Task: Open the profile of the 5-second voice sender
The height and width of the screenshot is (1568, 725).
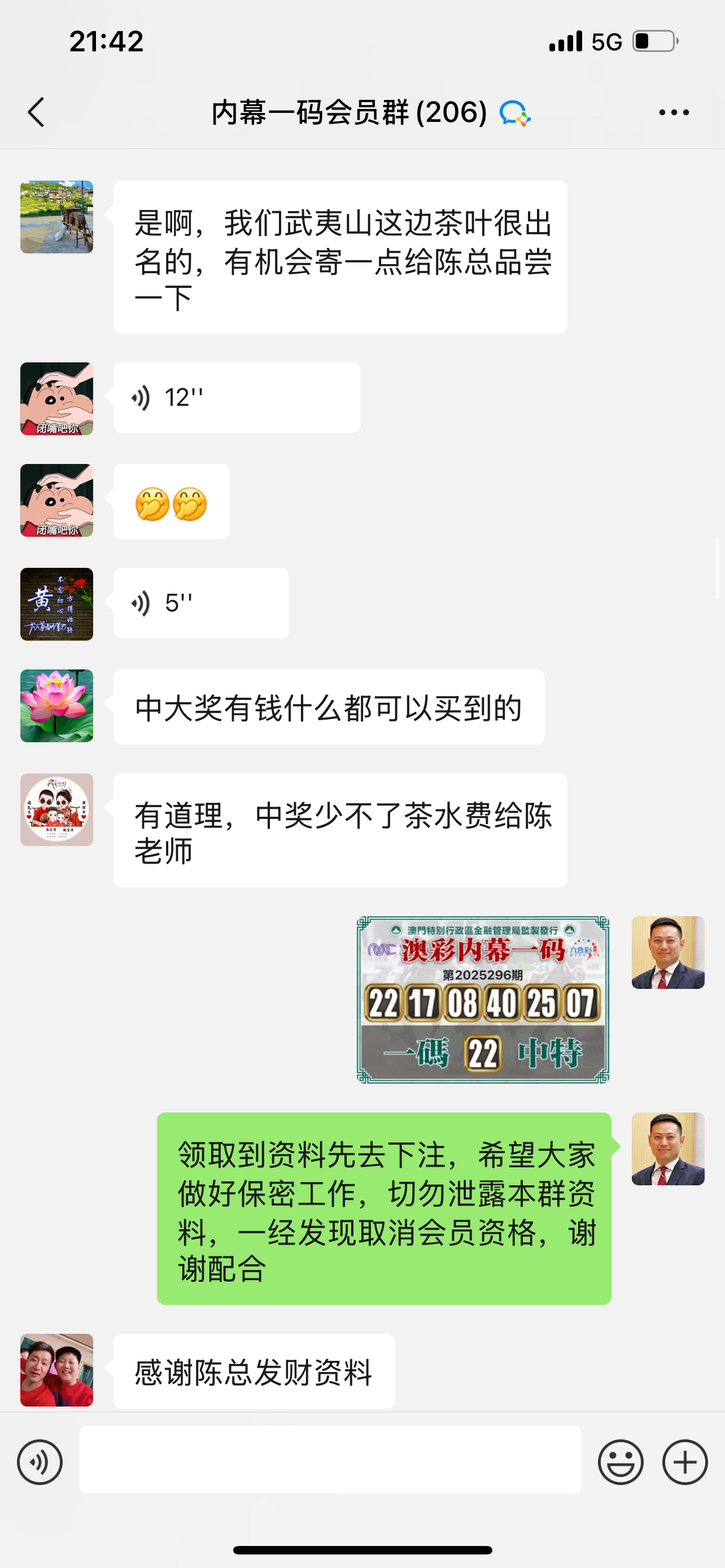Action: point(56,605)
